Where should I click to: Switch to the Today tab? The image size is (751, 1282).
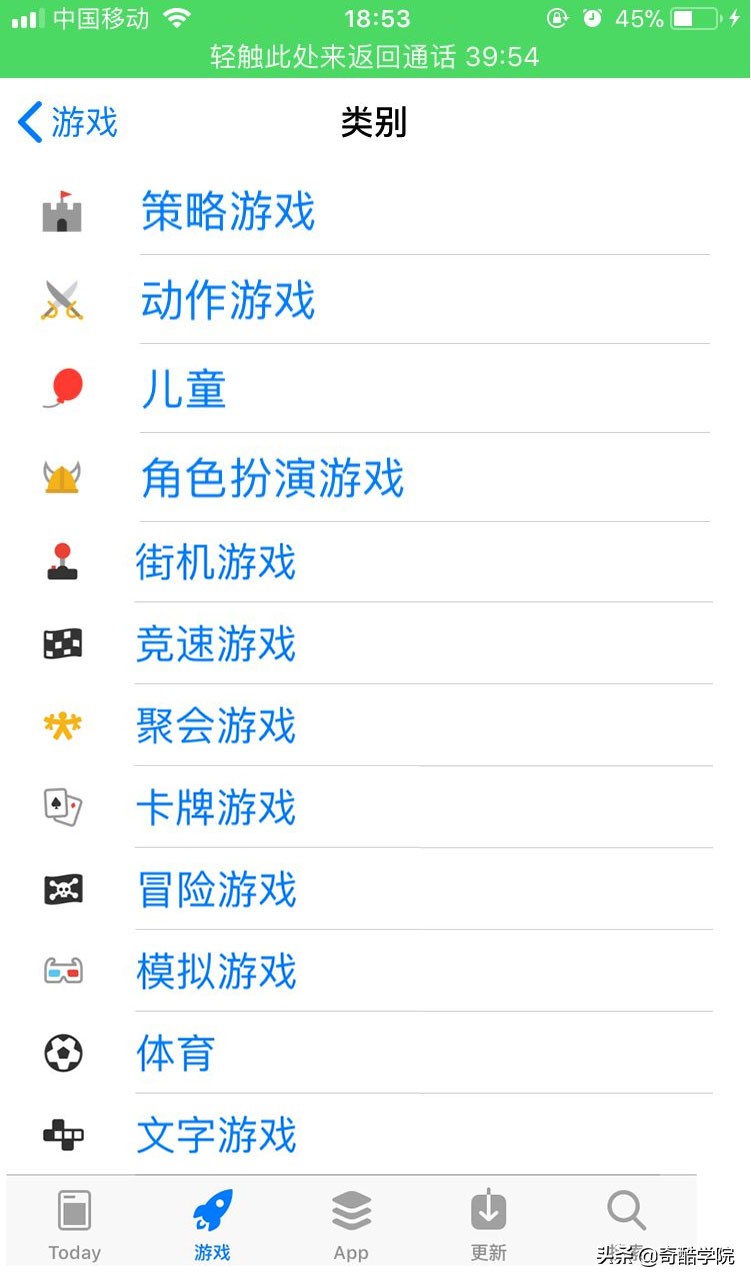[75, 1222]
